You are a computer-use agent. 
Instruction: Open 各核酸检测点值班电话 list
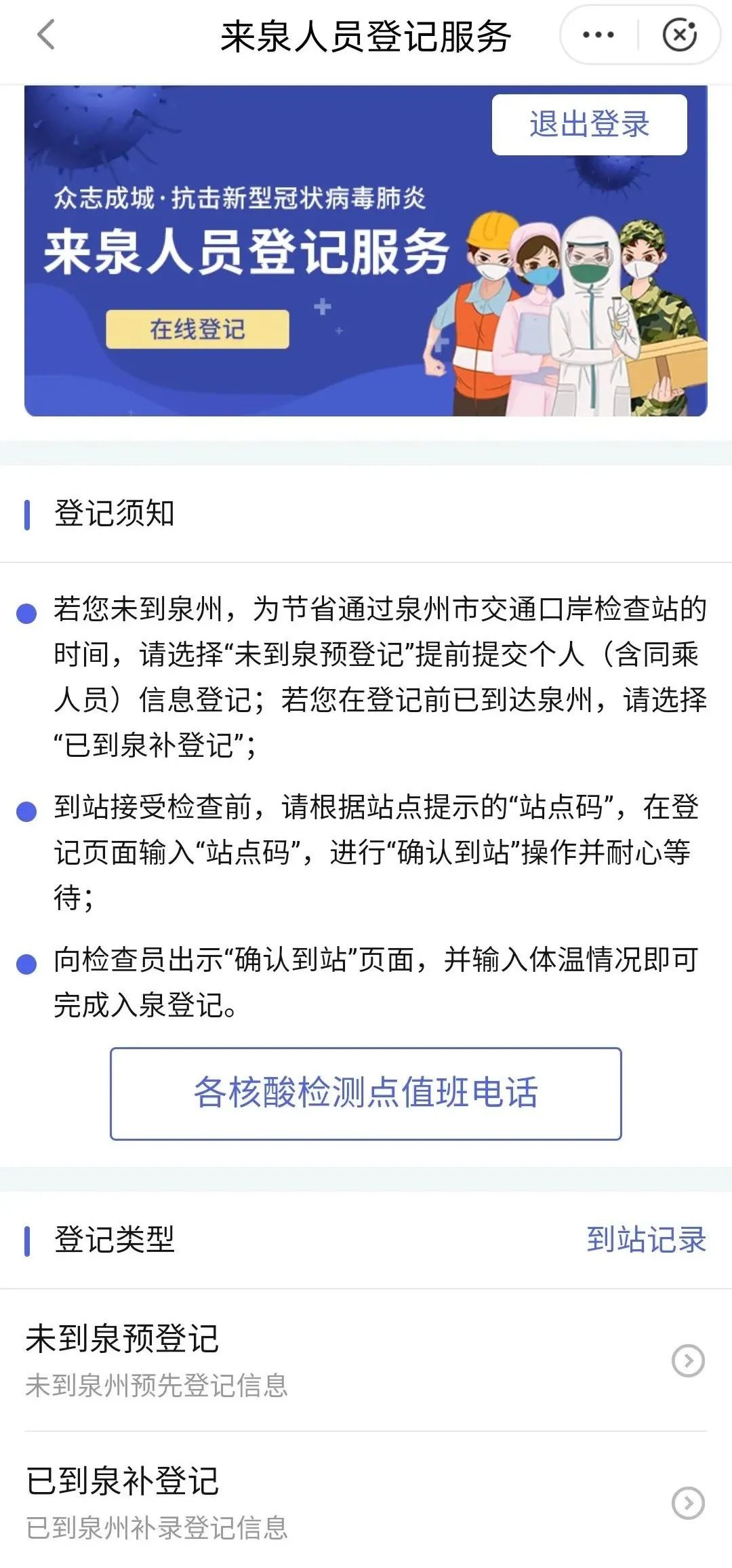(366, 1093)
